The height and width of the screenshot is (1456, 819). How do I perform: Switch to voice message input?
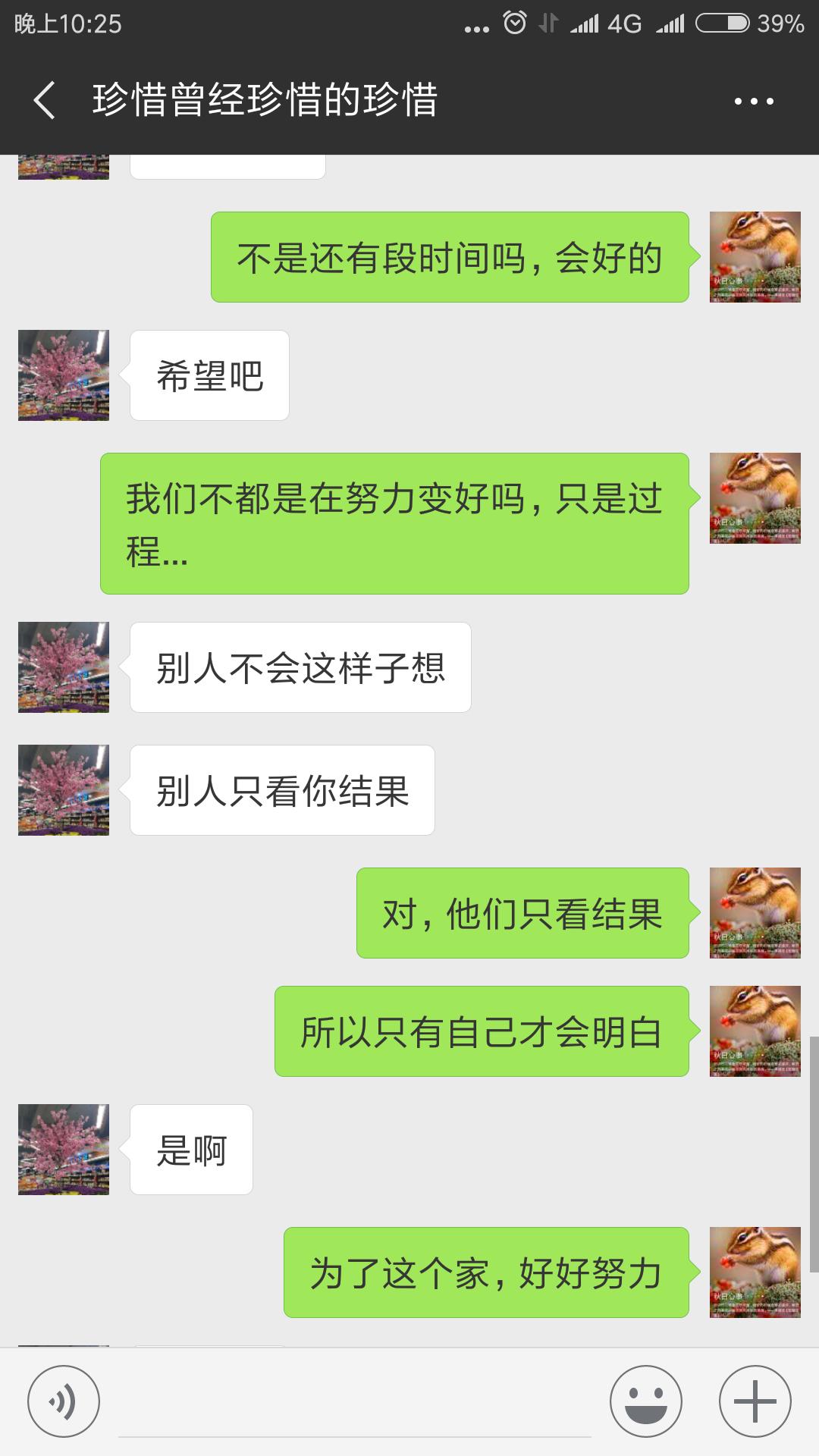[64, 1401]
